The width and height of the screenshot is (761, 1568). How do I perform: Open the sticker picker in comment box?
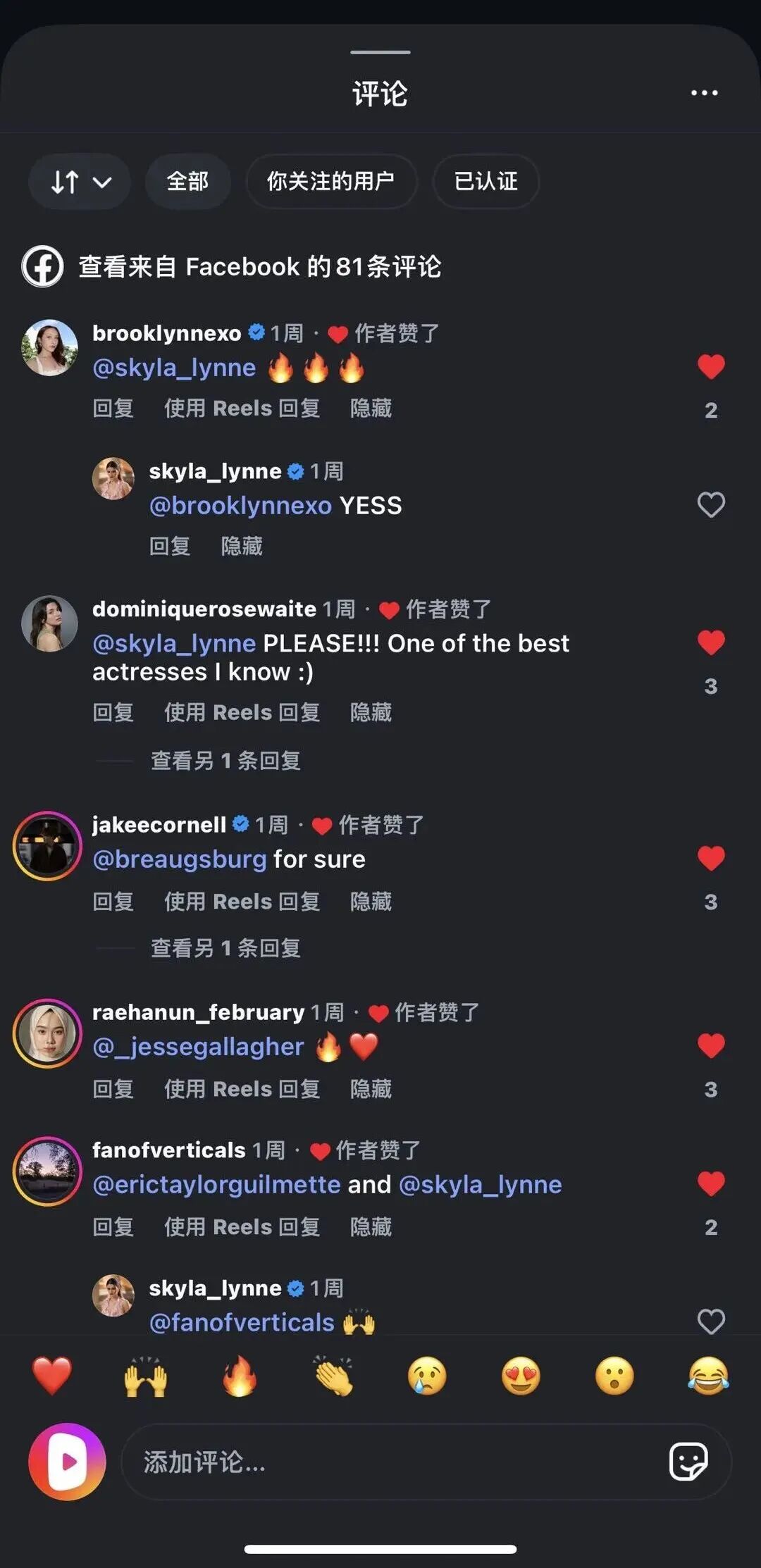(688, 1462)
